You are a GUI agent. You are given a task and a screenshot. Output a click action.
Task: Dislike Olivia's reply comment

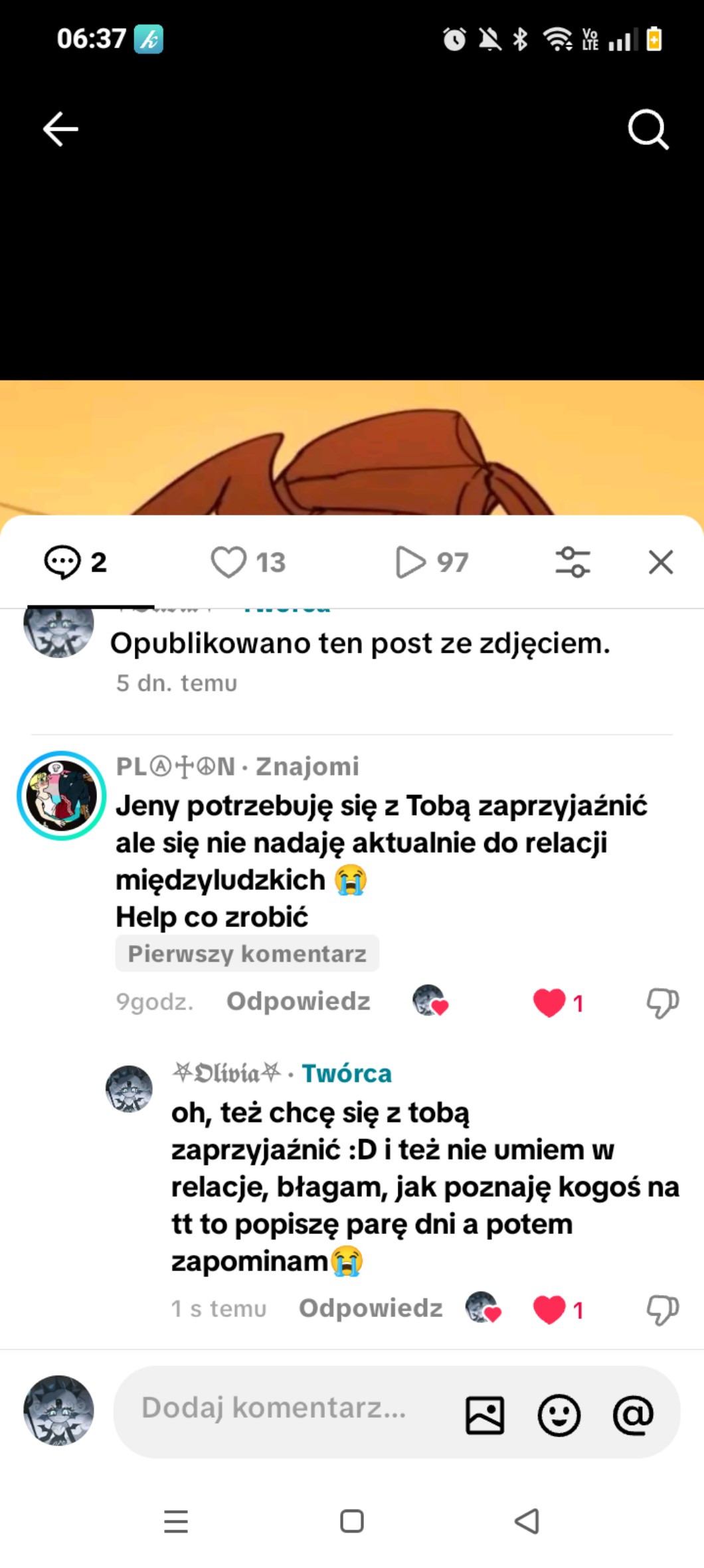click(662, 1309)
